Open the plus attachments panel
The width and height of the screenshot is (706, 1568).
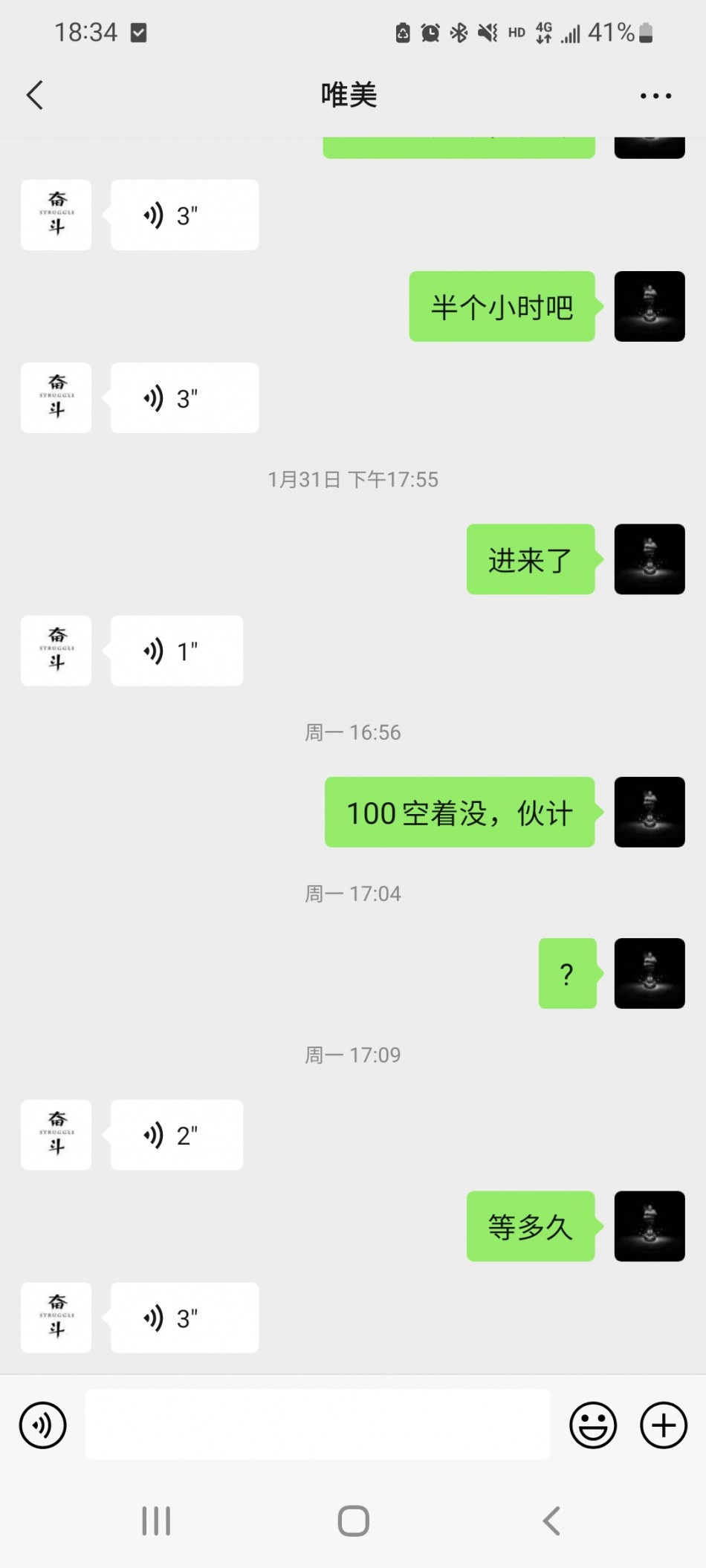(x=663, y=1425)
